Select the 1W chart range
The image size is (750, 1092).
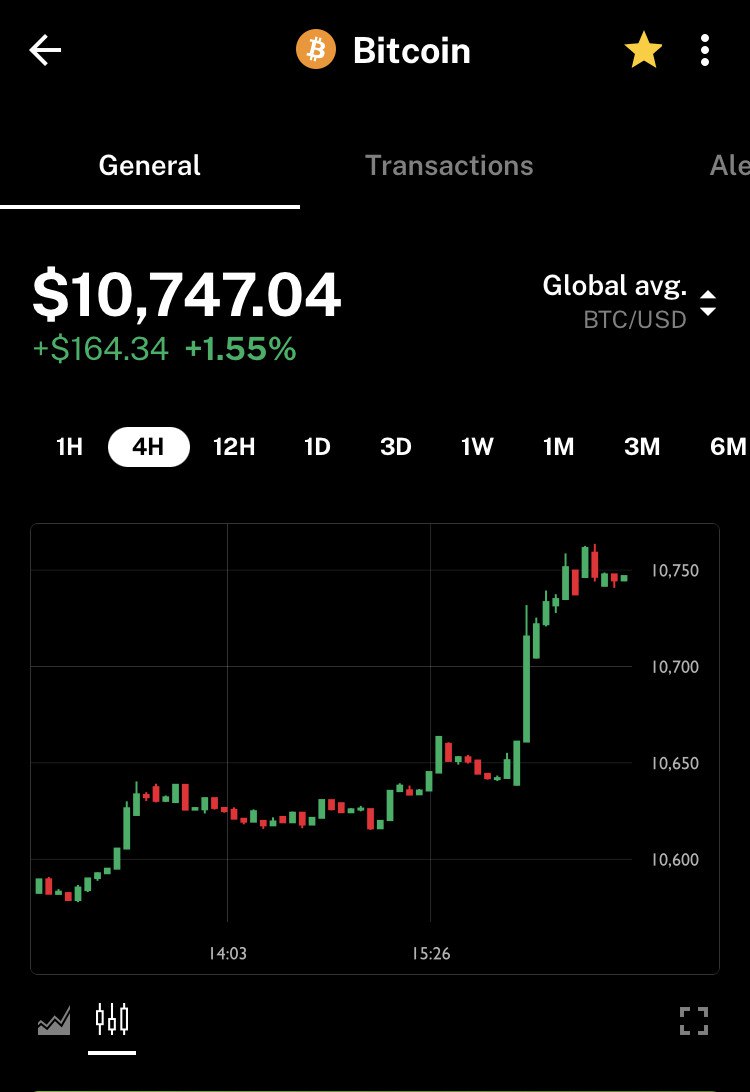pos(477,447)
